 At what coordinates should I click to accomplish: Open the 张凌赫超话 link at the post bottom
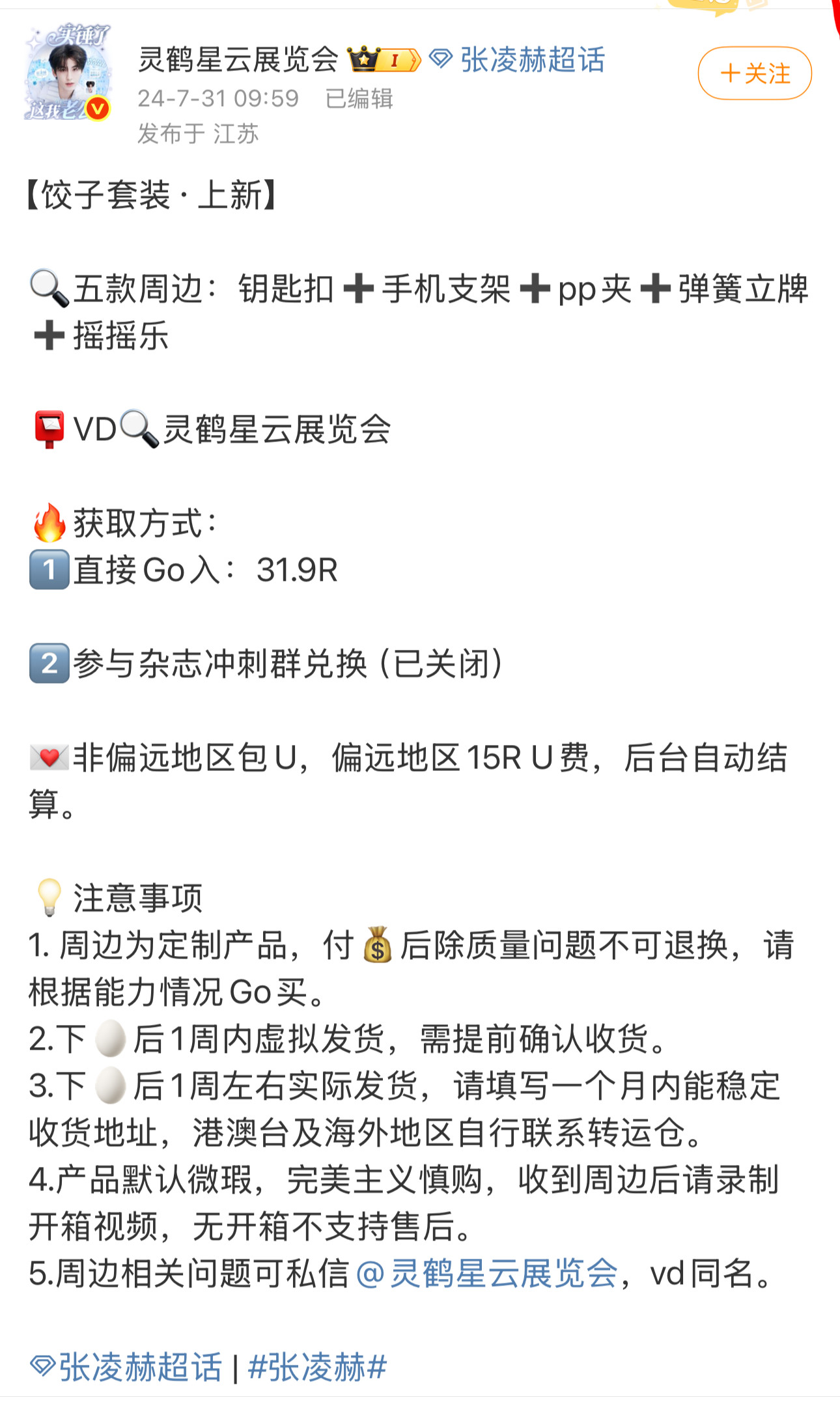pos(126,1366)
